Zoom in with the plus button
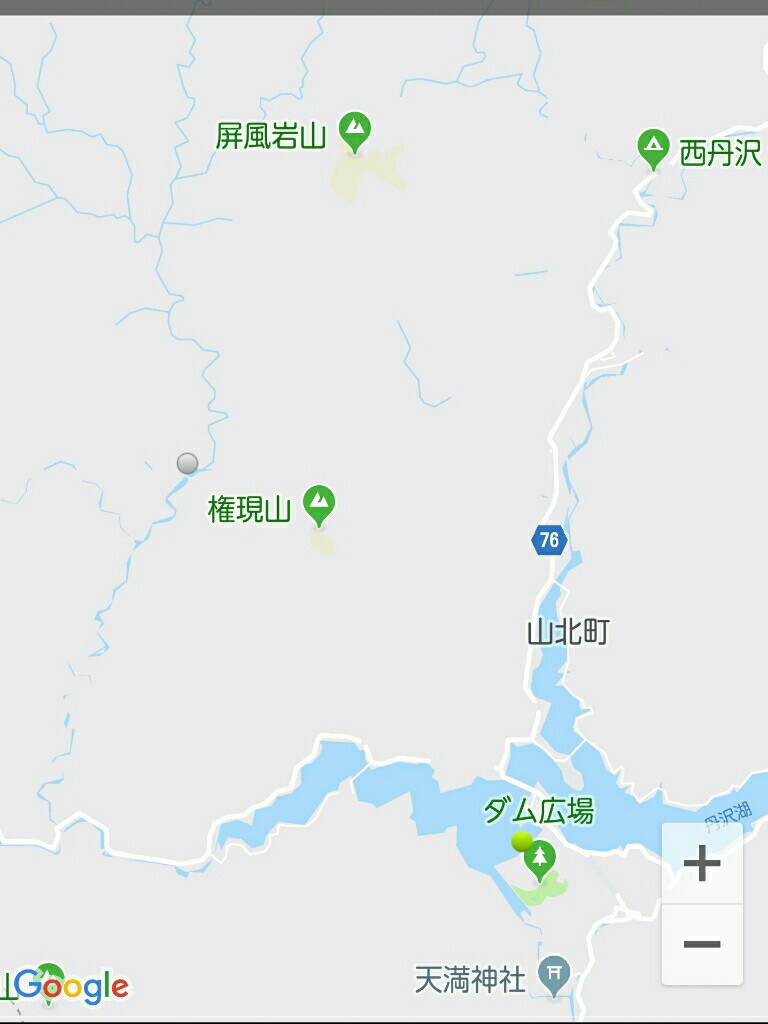This screenshot has width=768, height=1024. (702, 863)
